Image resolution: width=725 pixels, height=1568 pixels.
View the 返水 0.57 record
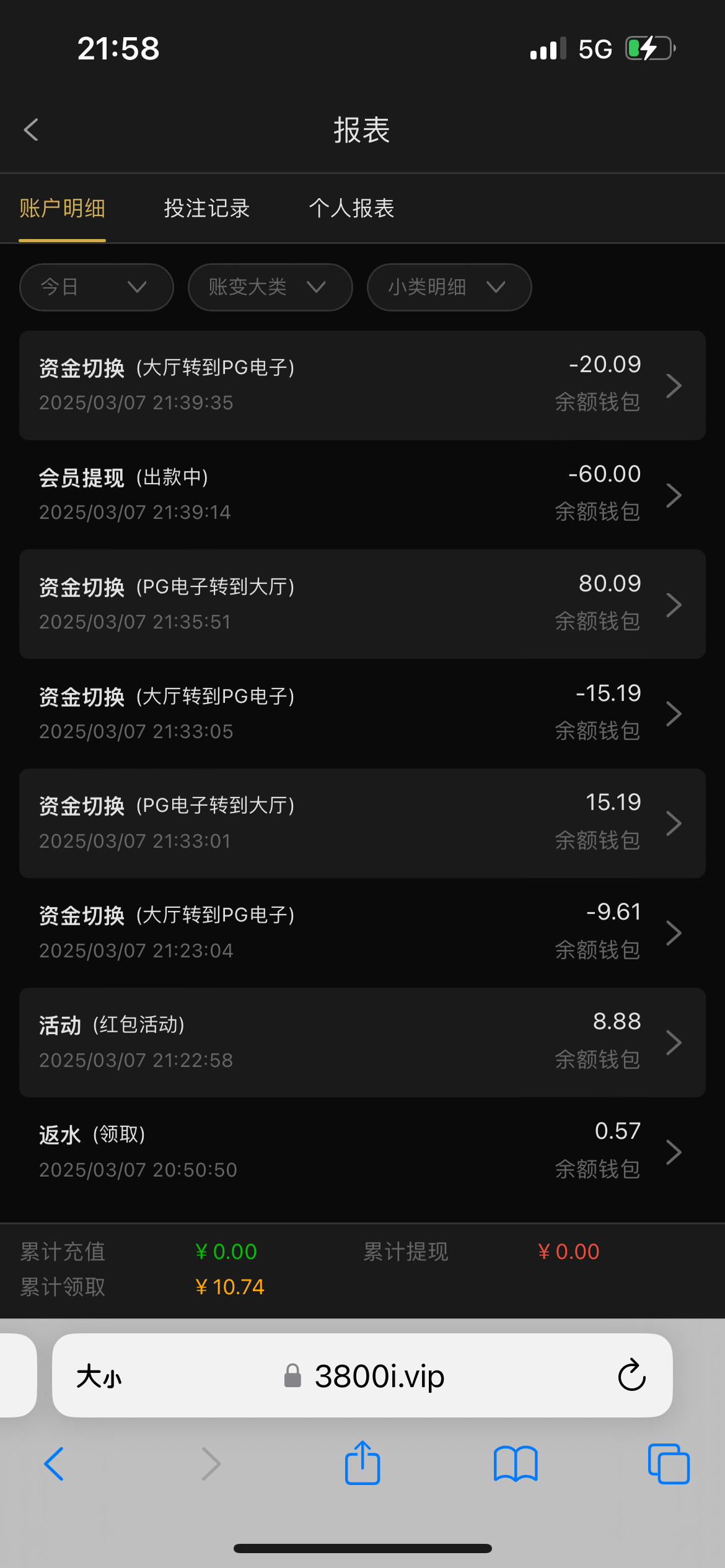(362, 1152)
